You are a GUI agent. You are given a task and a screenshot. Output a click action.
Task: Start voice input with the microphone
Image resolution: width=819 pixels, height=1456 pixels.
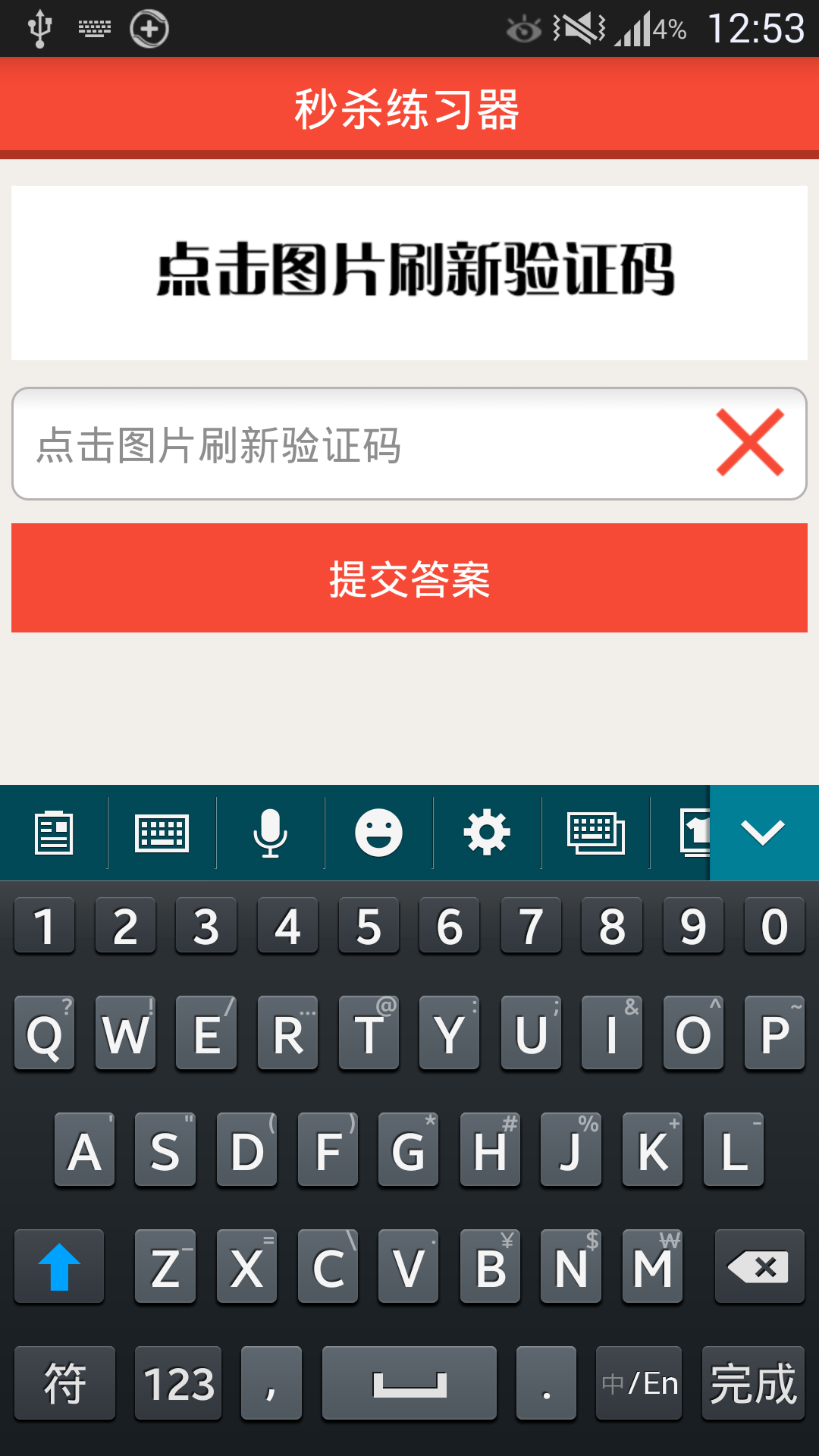[270, 833]
